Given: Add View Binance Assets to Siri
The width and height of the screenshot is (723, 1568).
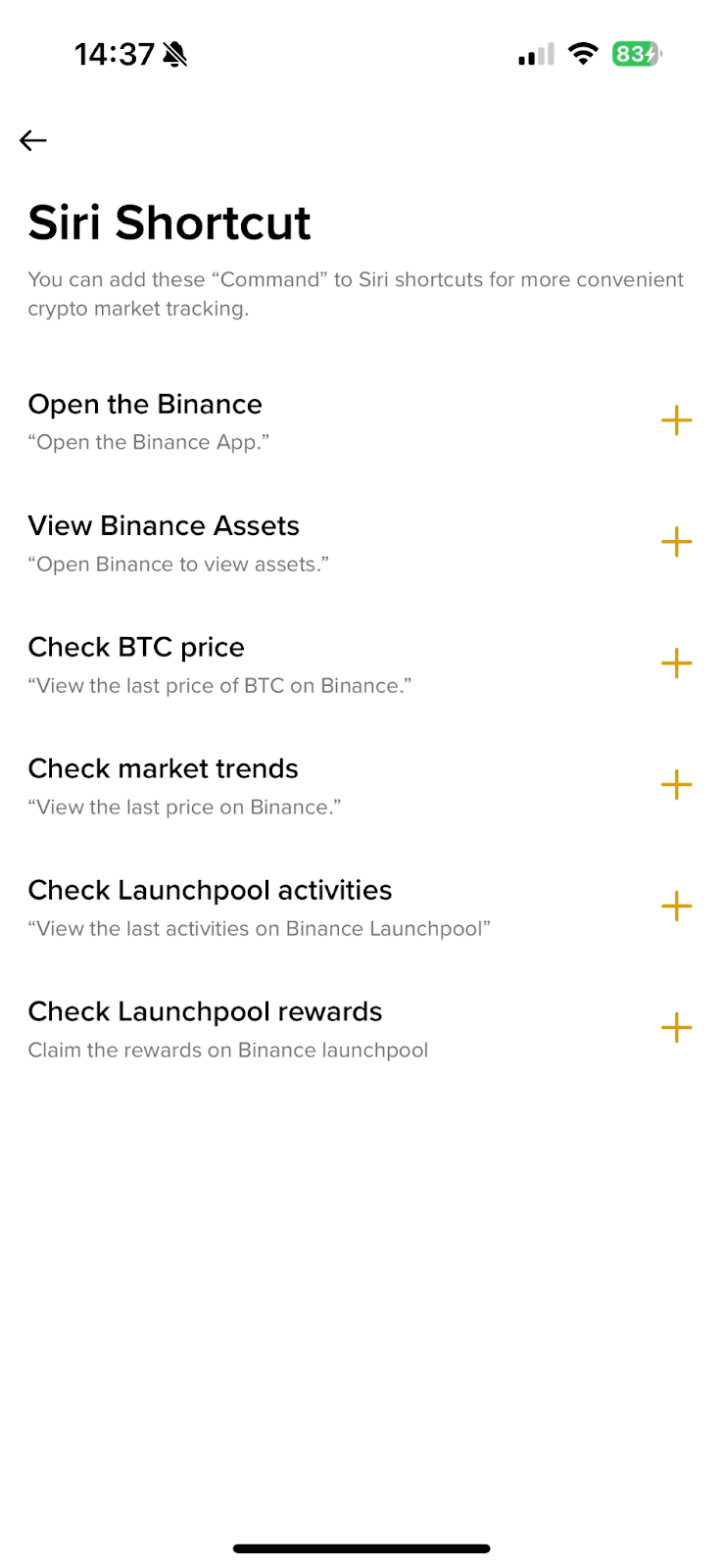Looking at the screenshot, I should (x=676, y=542).
